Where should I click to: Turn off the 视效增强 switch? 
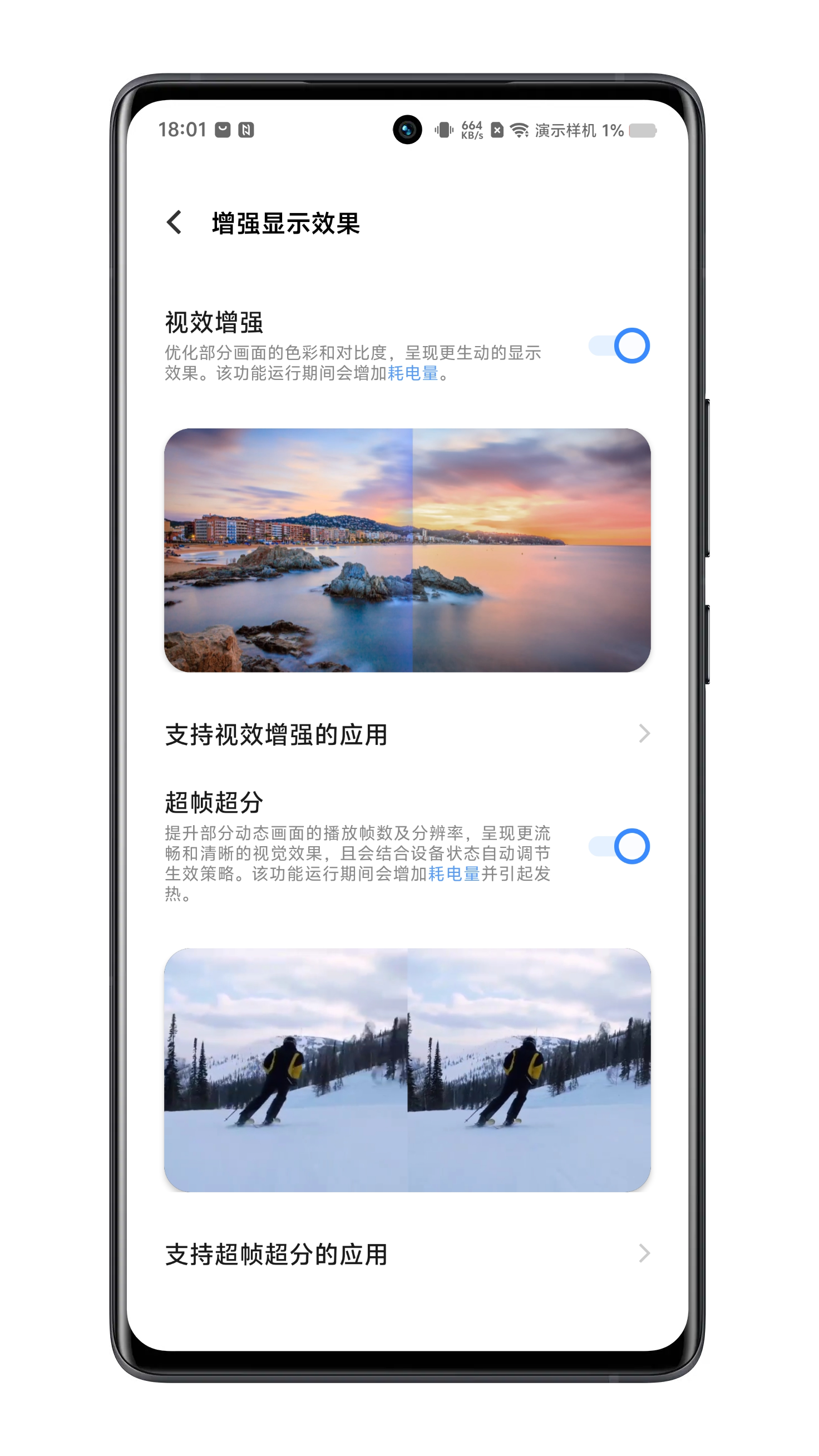[618, 346]
